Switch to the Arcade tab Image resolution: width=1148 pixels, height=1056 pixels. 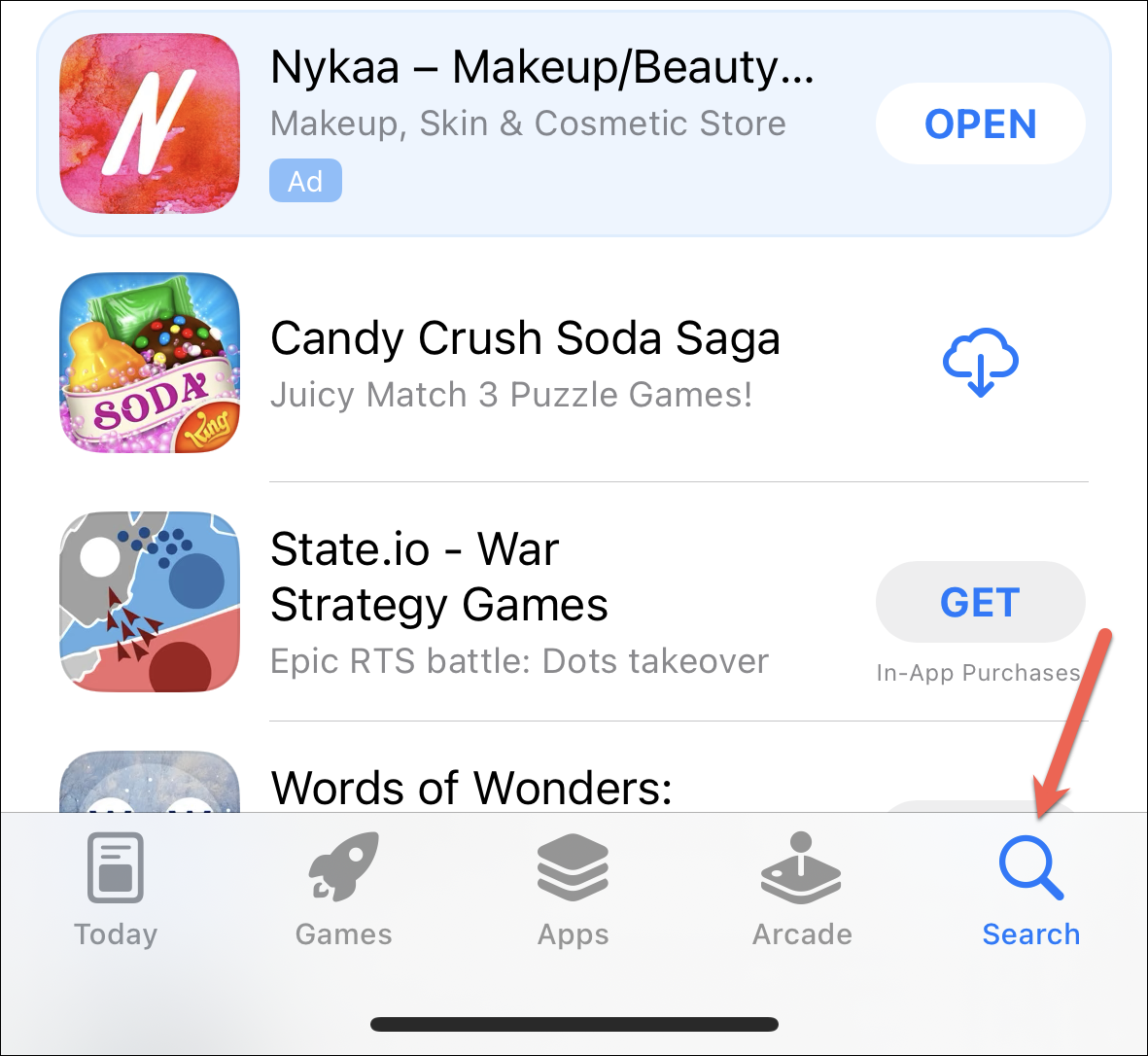tap(802, 891)
